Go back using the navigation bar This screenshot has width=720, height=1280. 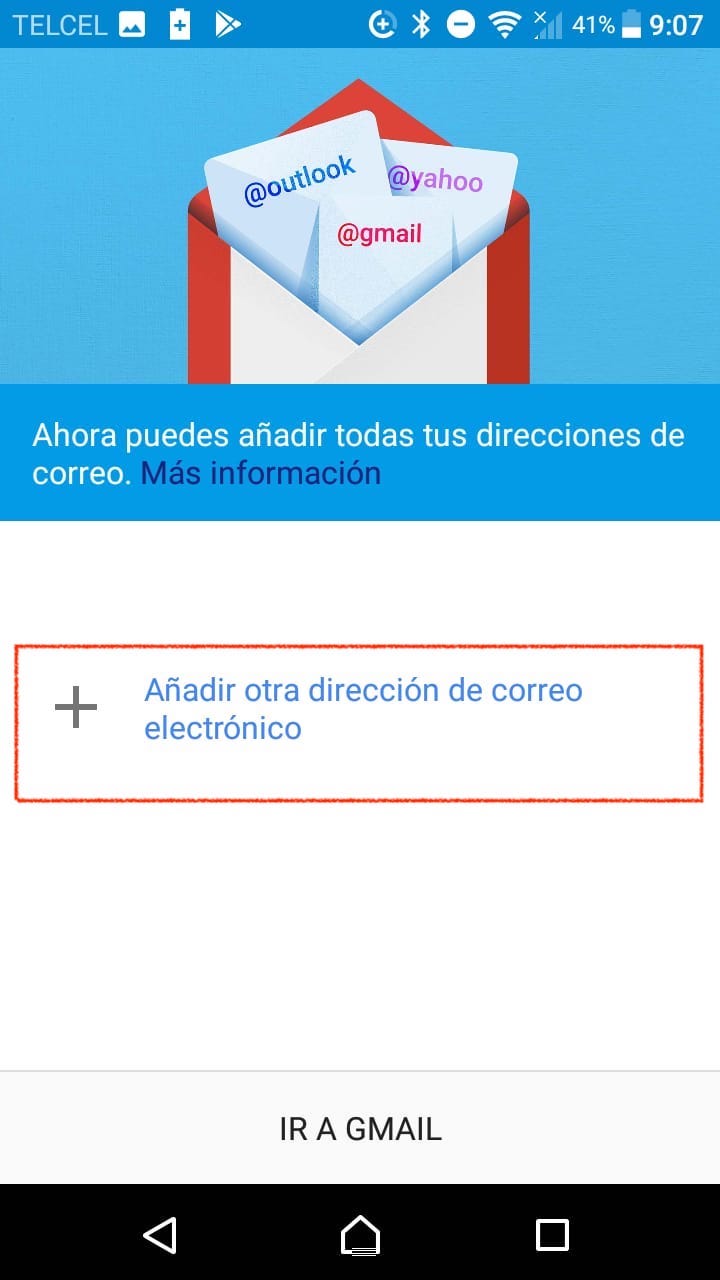click(x=160, y=1234)
